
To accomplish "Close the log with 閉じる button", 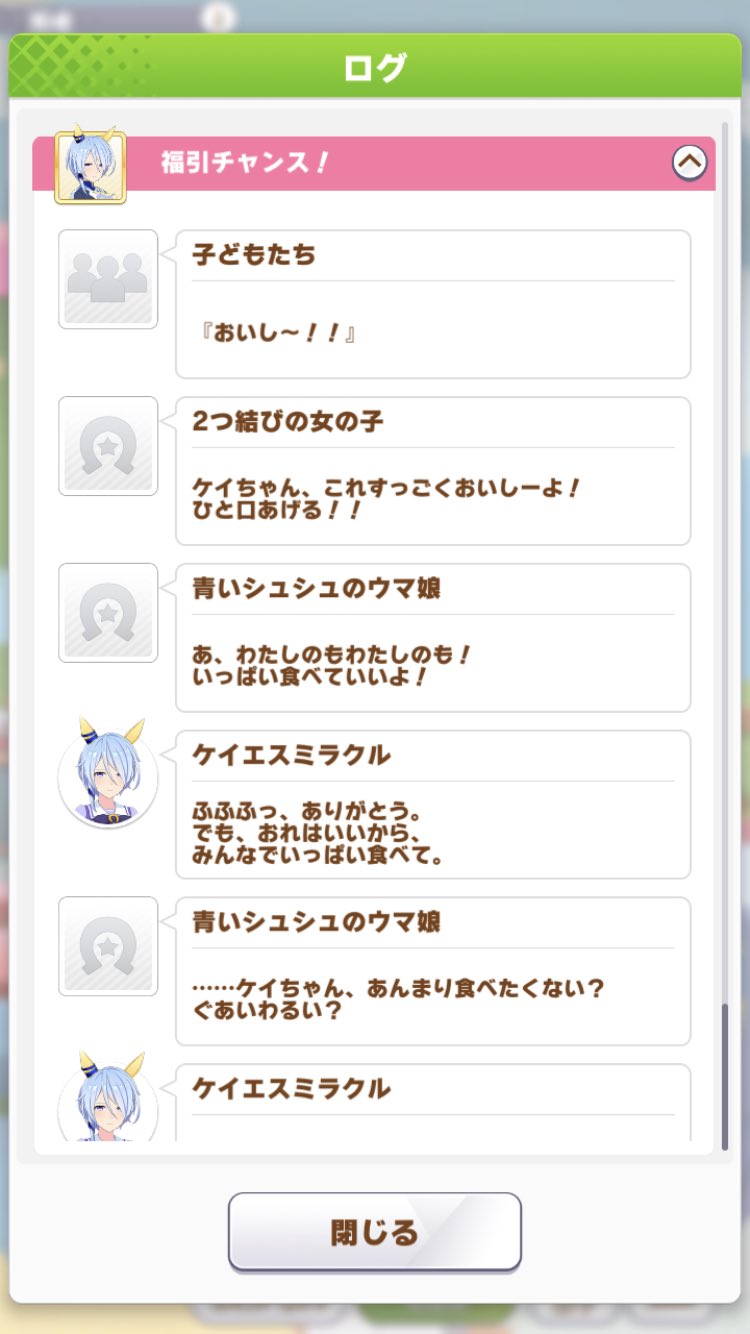I will pos(374,1232).
